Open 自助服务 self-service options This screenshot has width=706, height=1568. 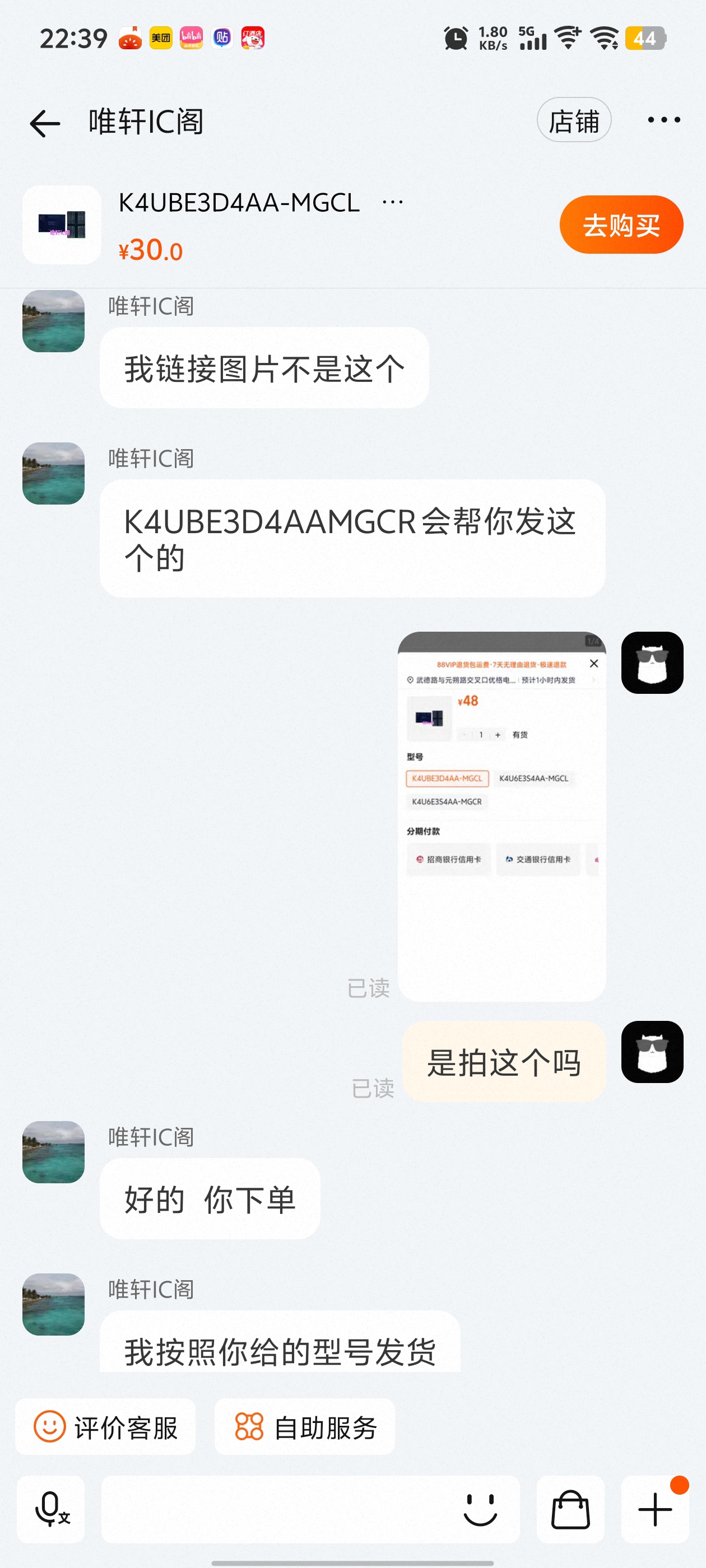click(x=305, y=1427)
